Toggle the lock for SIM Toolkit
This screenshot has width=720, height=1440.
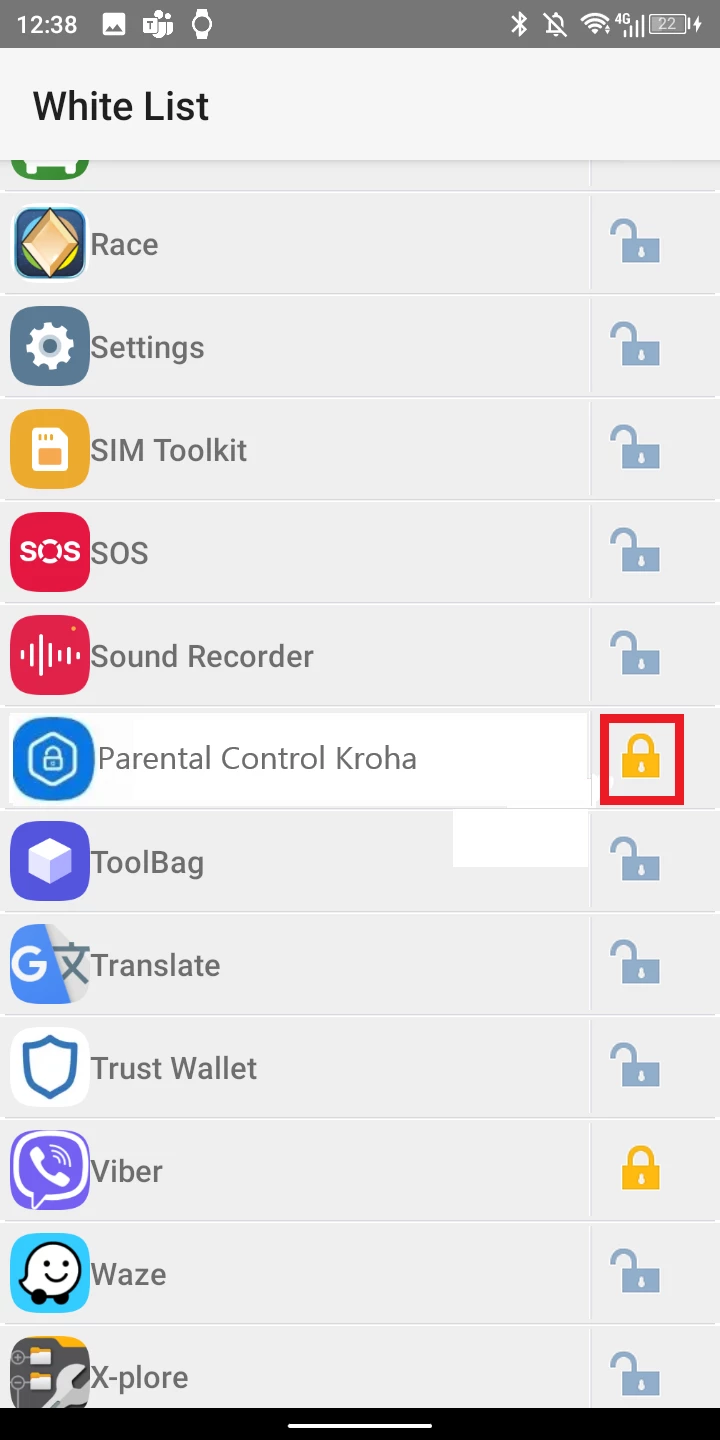click(x=636, y=450)
